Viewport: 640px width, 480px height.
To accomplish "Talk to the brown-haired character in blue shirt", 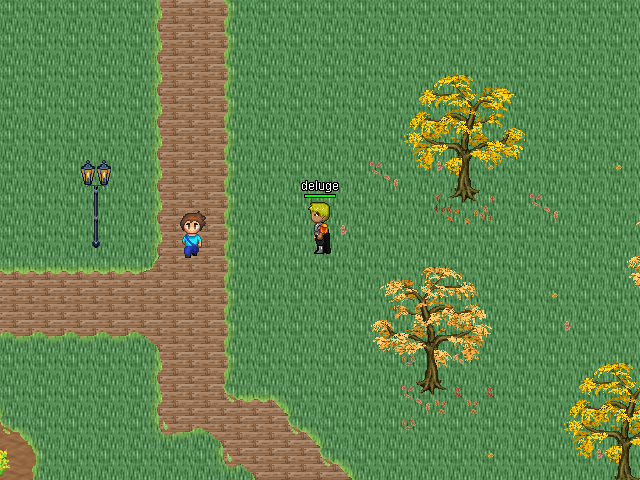I will pyautogui.click(x=192, y=235).
